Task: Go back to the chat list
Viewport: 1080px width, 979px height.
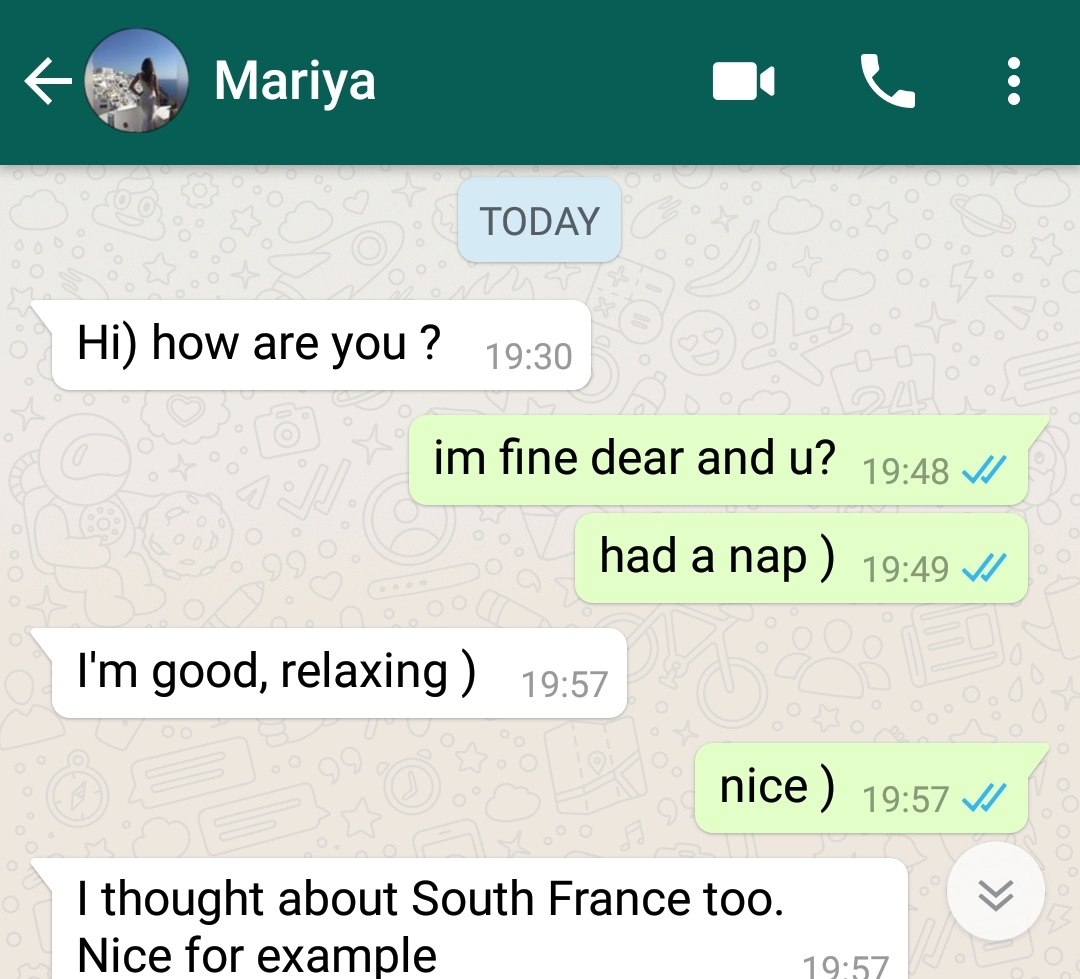Action: point(47,82)
